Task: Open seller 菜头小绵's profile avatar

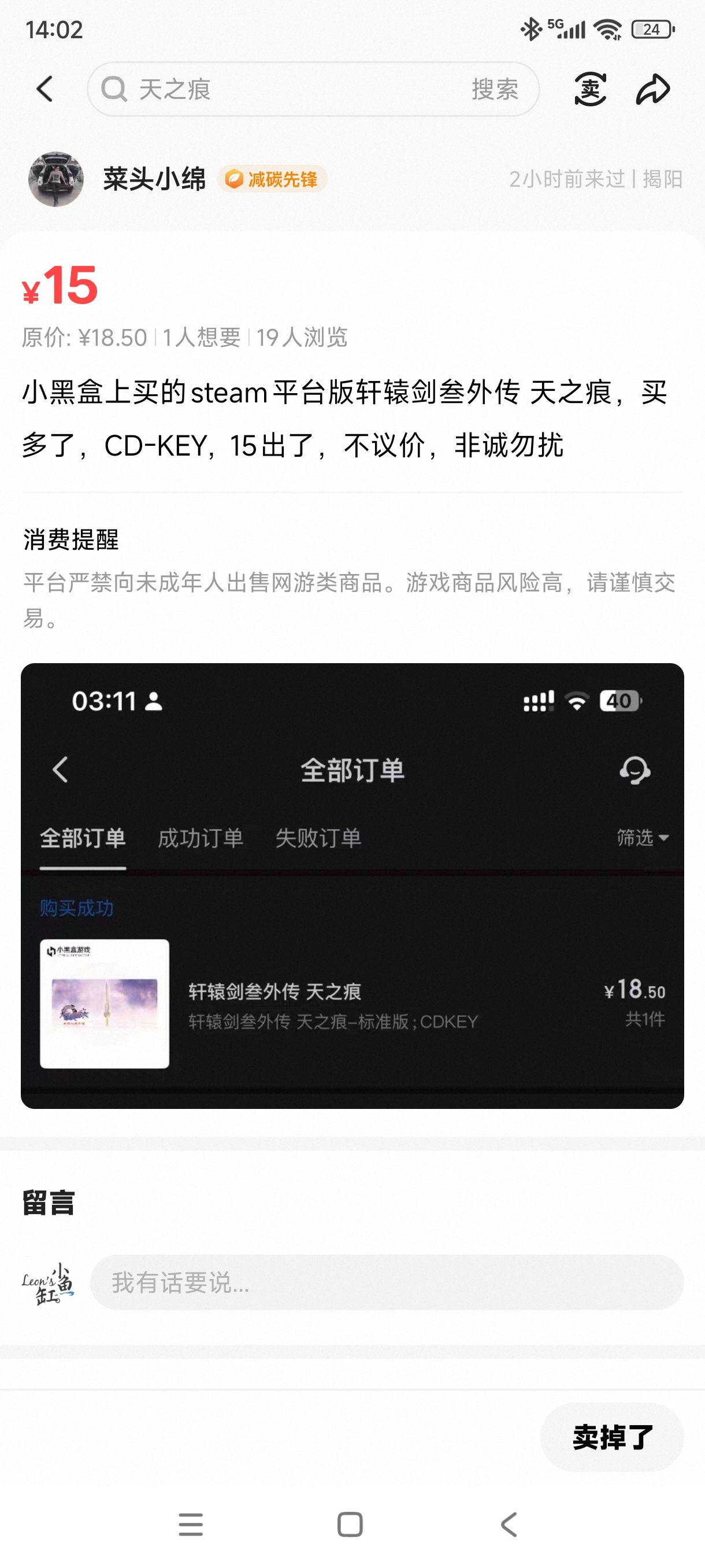Action: click(56, 180)
